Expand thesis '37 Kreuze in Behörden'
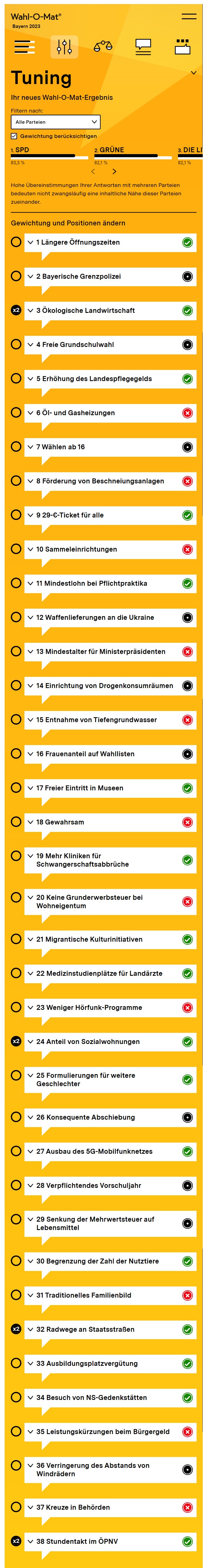The image size is (208, 1568). pyautogui.click(x=30, y=1507)
